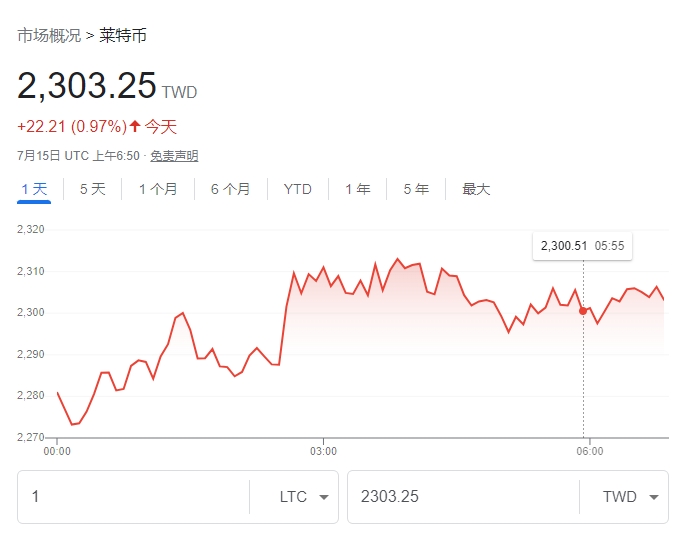Select the 1 天 time range tab

(34, 189)
